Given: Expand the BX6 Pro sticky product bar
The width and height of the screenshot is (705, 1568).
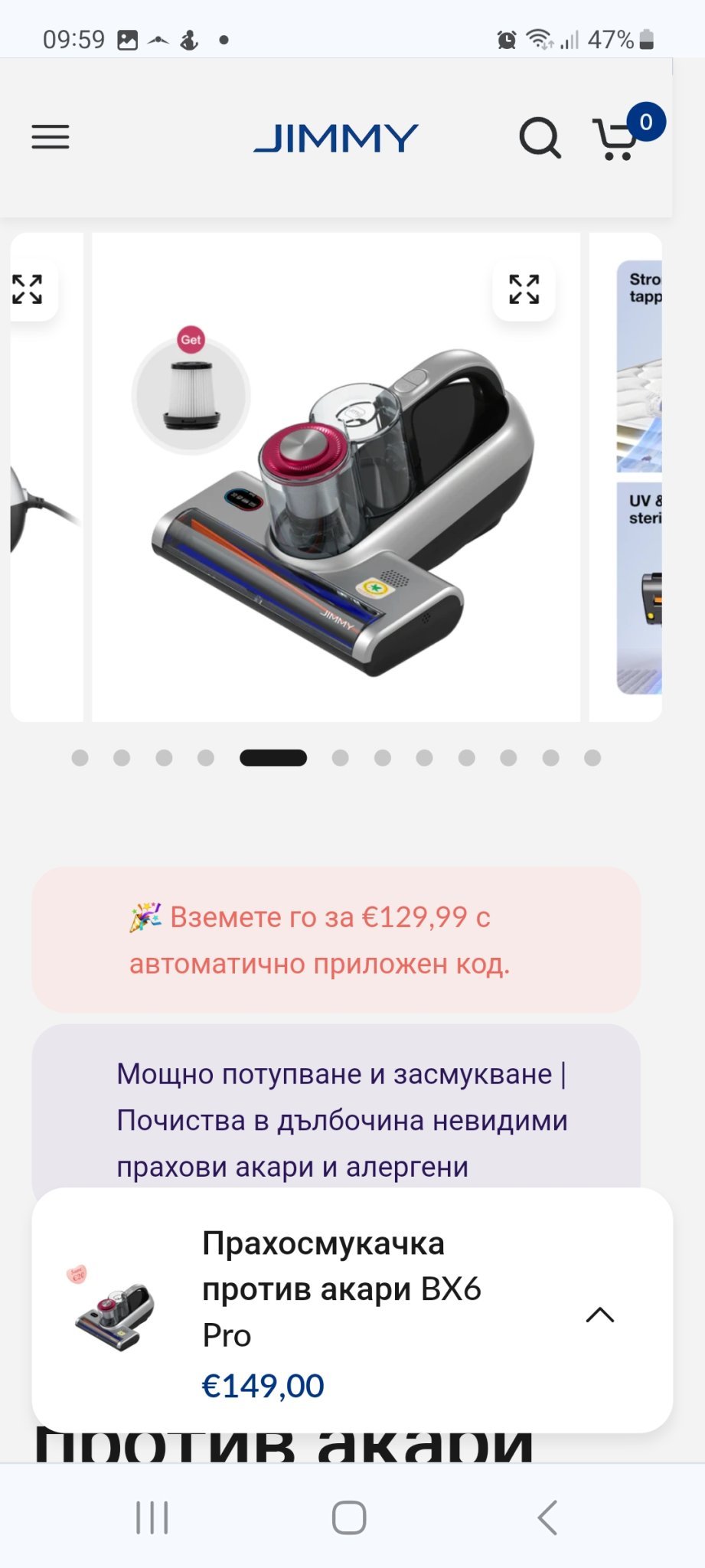Looking at the screenshot, I should (x=600, y=1315).
